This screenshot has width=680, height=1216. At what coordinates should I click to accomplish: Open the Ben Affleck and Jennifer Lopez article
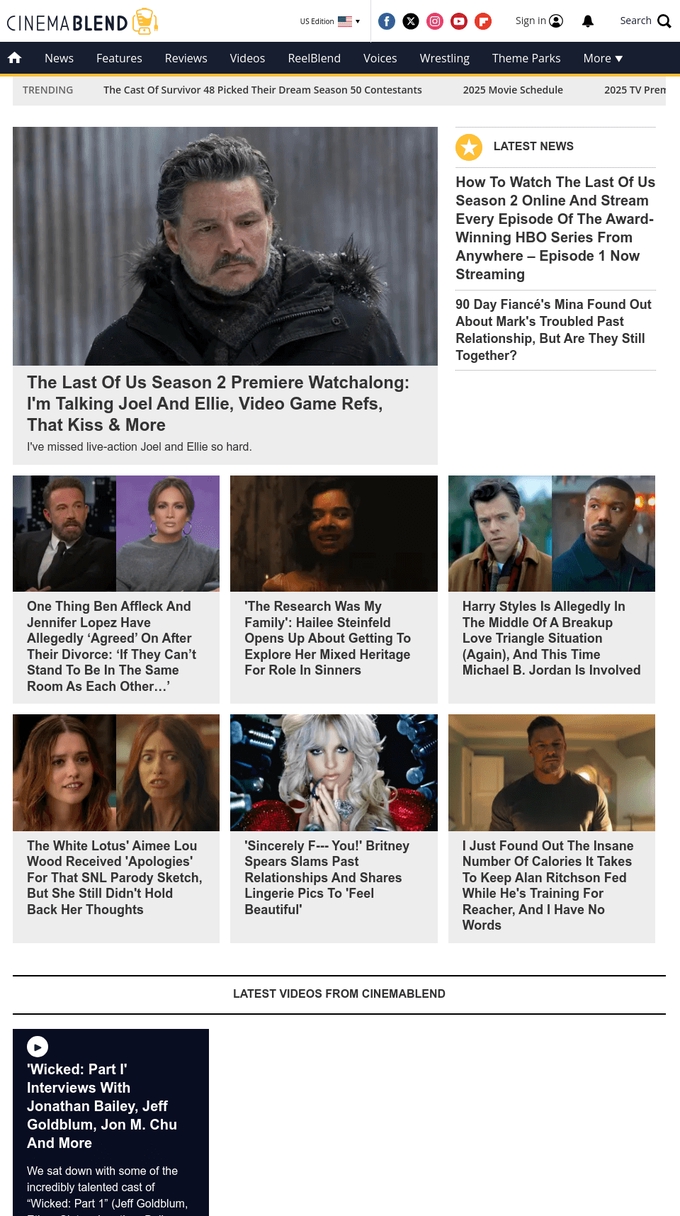pyautogui.click(x=111, y=646)
